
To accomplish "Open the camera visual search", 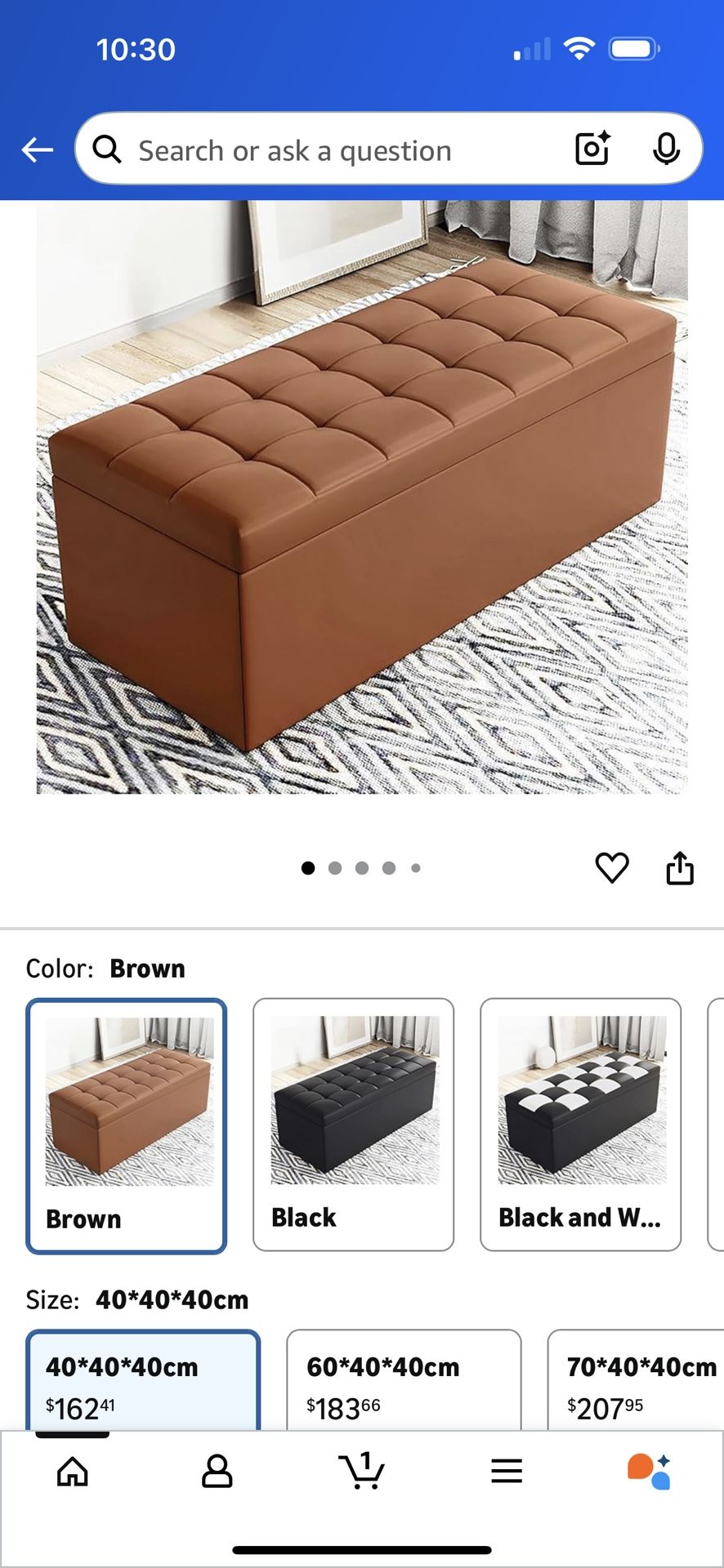I will pyautogui.click(x=591, y=149).
